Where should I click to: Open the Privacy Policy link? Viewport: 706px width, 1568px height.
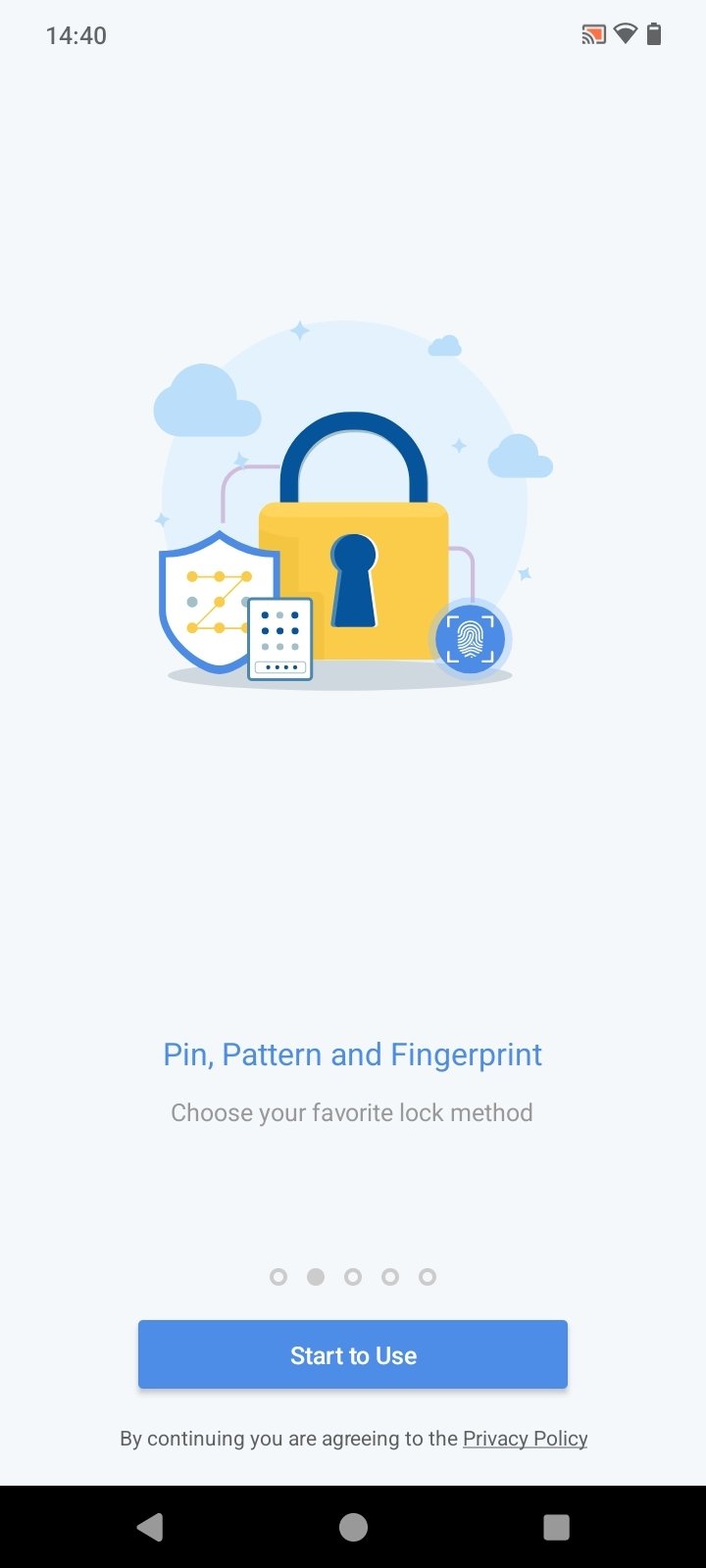point(526,1438)
